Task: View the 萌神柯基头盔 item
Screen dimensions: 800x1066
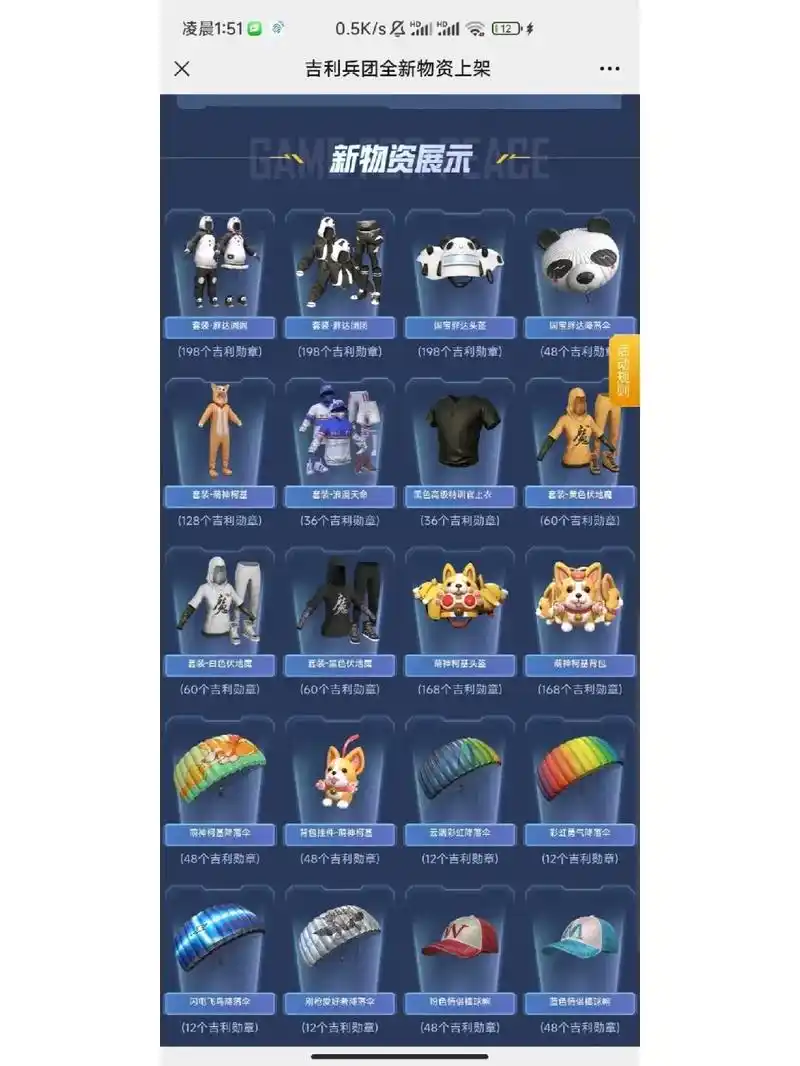Action: (460, 602)
